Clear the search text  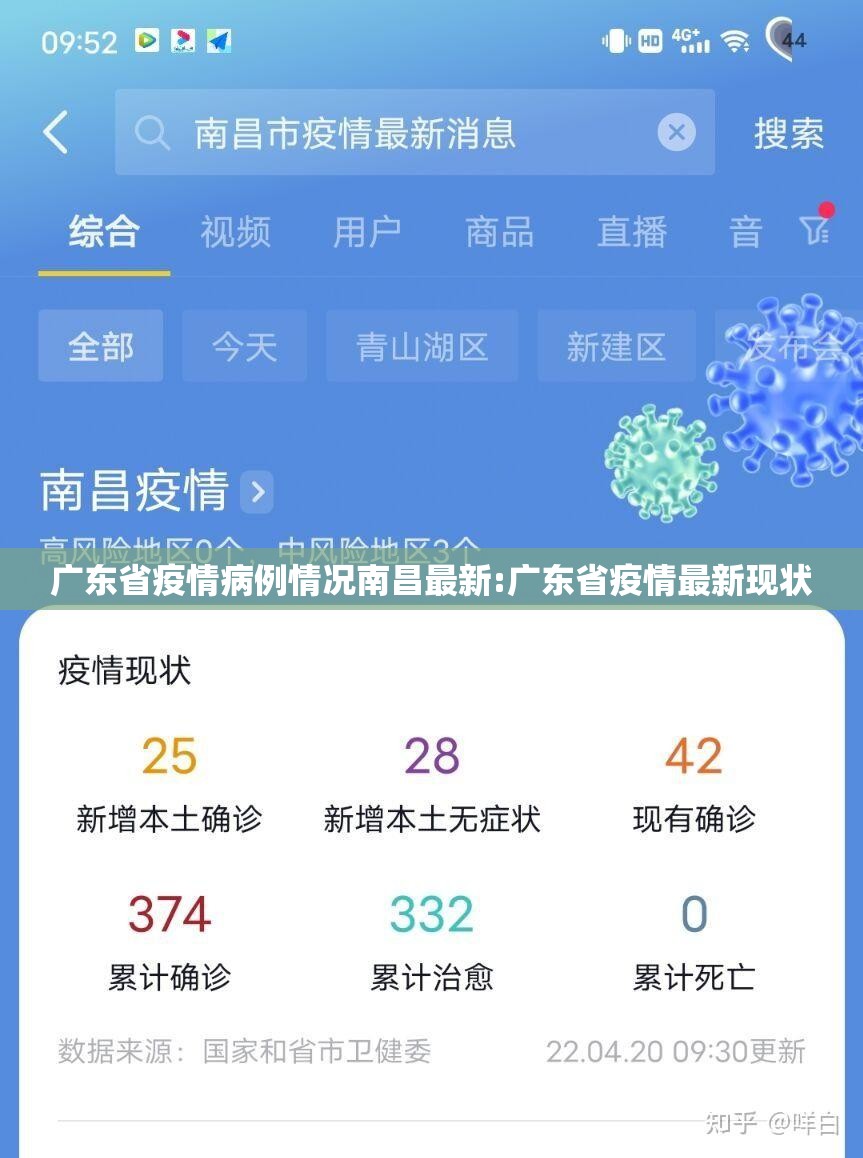pos(676,132)
